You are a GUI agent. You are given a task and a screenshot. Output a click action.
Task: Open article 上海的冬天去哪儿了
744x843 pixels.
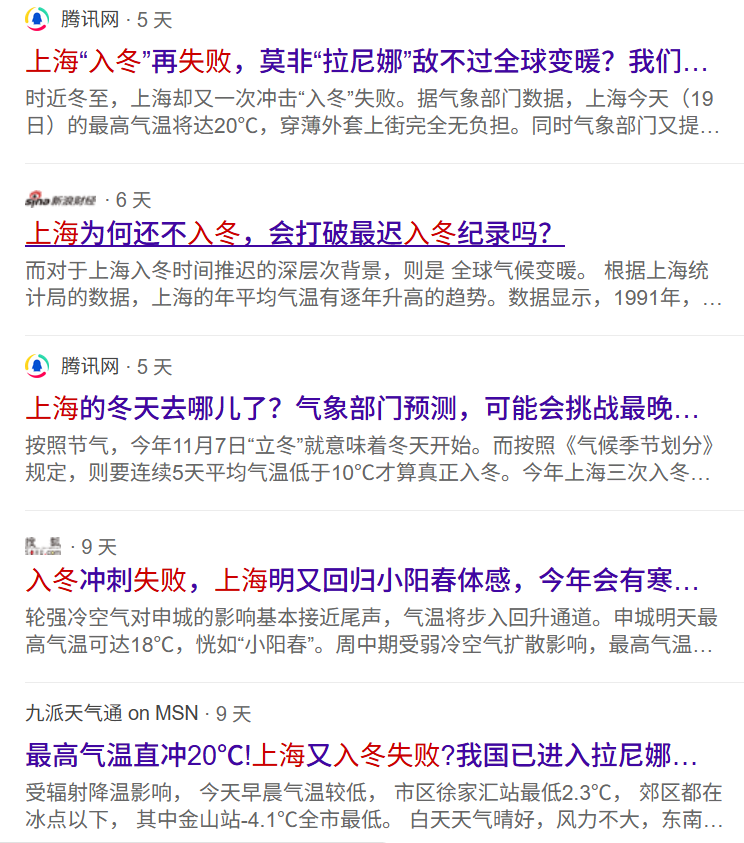pos(362,408)
